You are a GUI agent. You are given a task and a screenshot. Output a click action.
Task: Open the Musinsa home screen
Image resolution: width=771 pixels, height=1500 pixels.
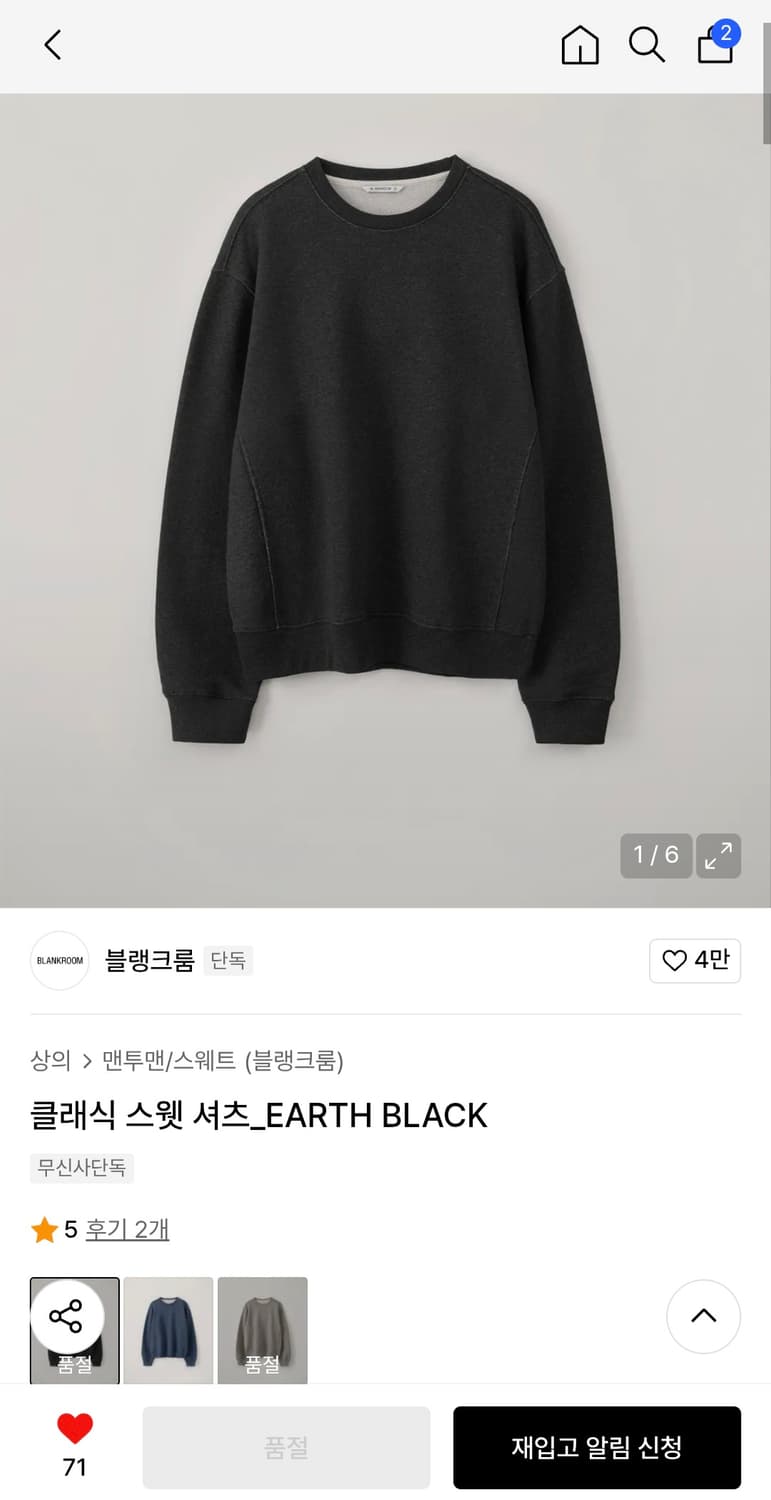[580, 45]
